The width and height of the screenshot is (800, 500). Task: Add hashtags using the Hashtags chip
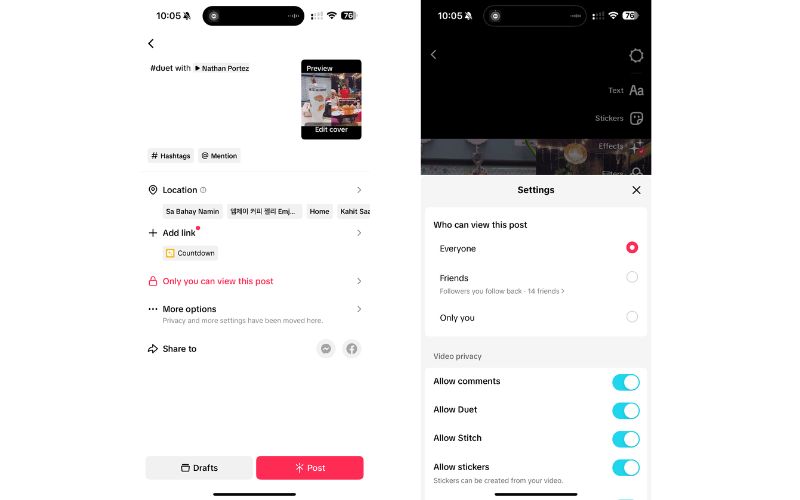click(x=170, y=156)
